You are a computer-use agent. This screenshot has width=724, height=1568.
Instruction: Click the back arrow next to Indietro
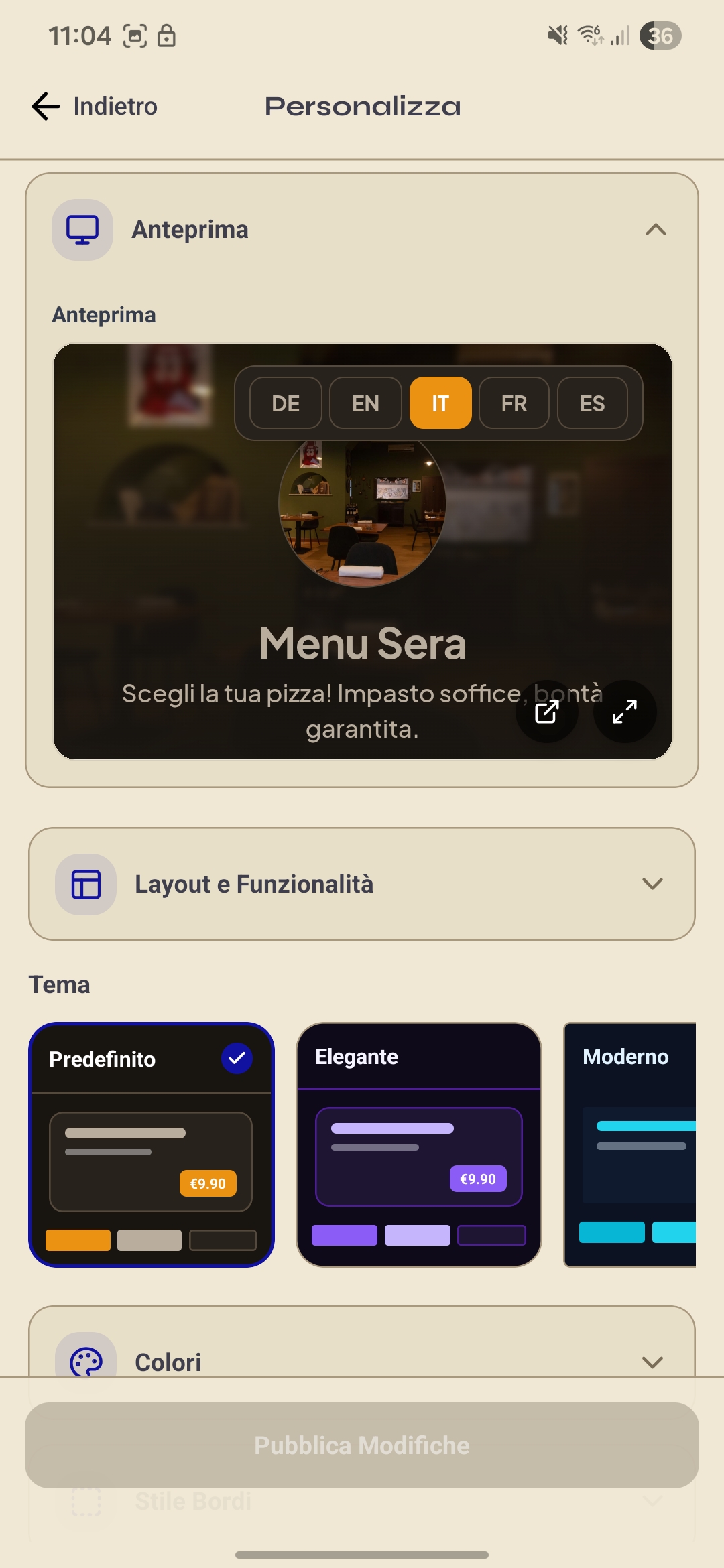click(x=44, y=105)
